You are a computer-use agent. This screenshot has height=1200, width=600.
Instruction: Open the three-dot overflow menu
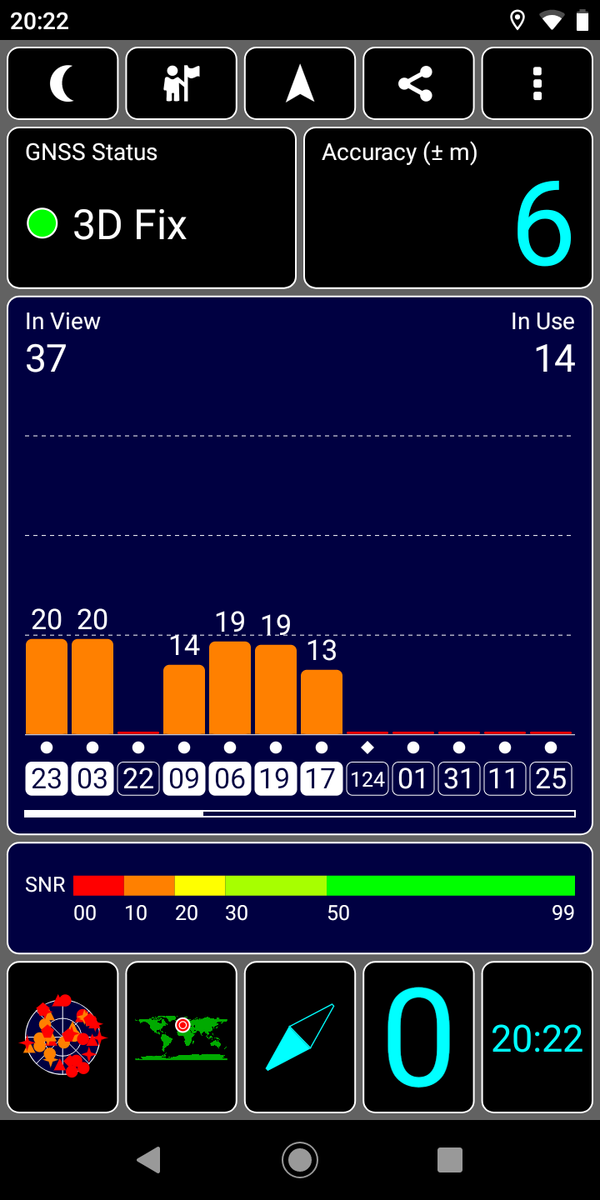point(537,84)
